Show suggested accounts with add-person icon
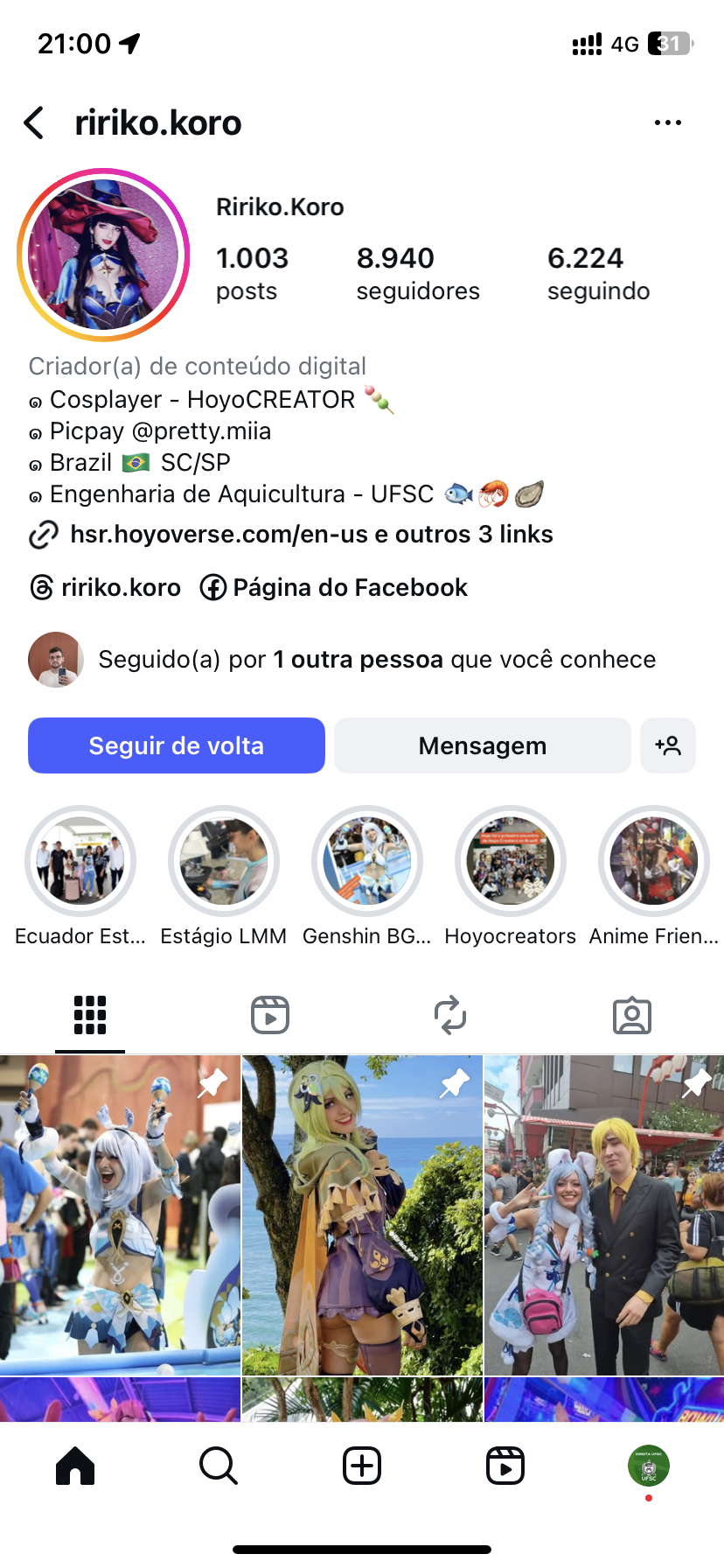724x1568 pixels. (668, 745)
